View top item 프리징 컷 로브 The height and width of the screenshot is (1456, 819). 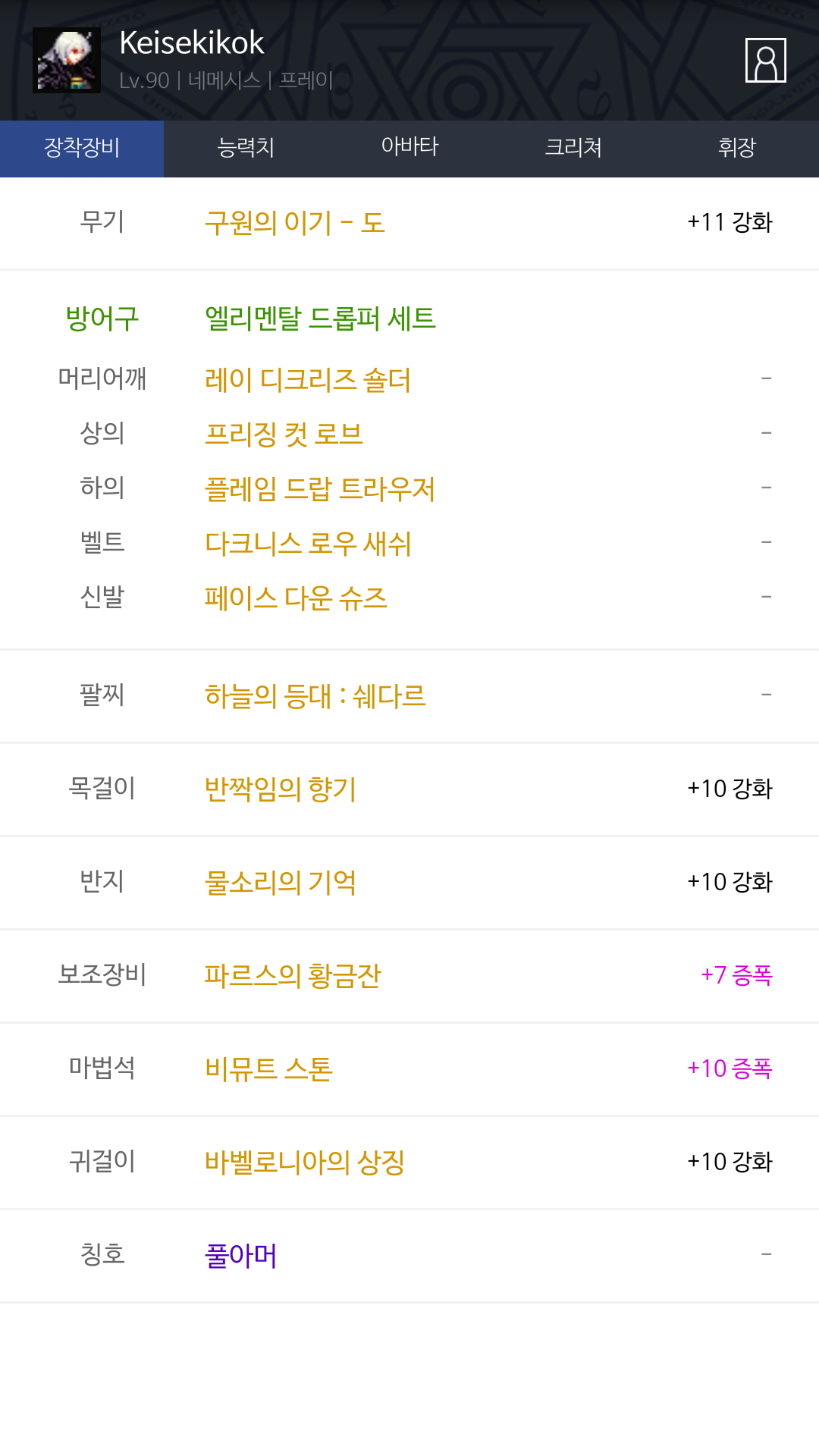coord(284,434)
